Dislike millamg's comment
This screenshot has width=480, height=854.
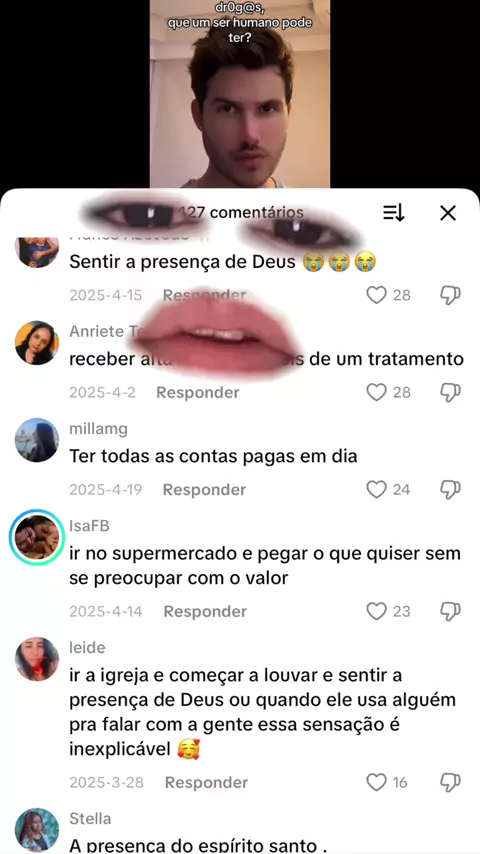[x=450, y=490]
